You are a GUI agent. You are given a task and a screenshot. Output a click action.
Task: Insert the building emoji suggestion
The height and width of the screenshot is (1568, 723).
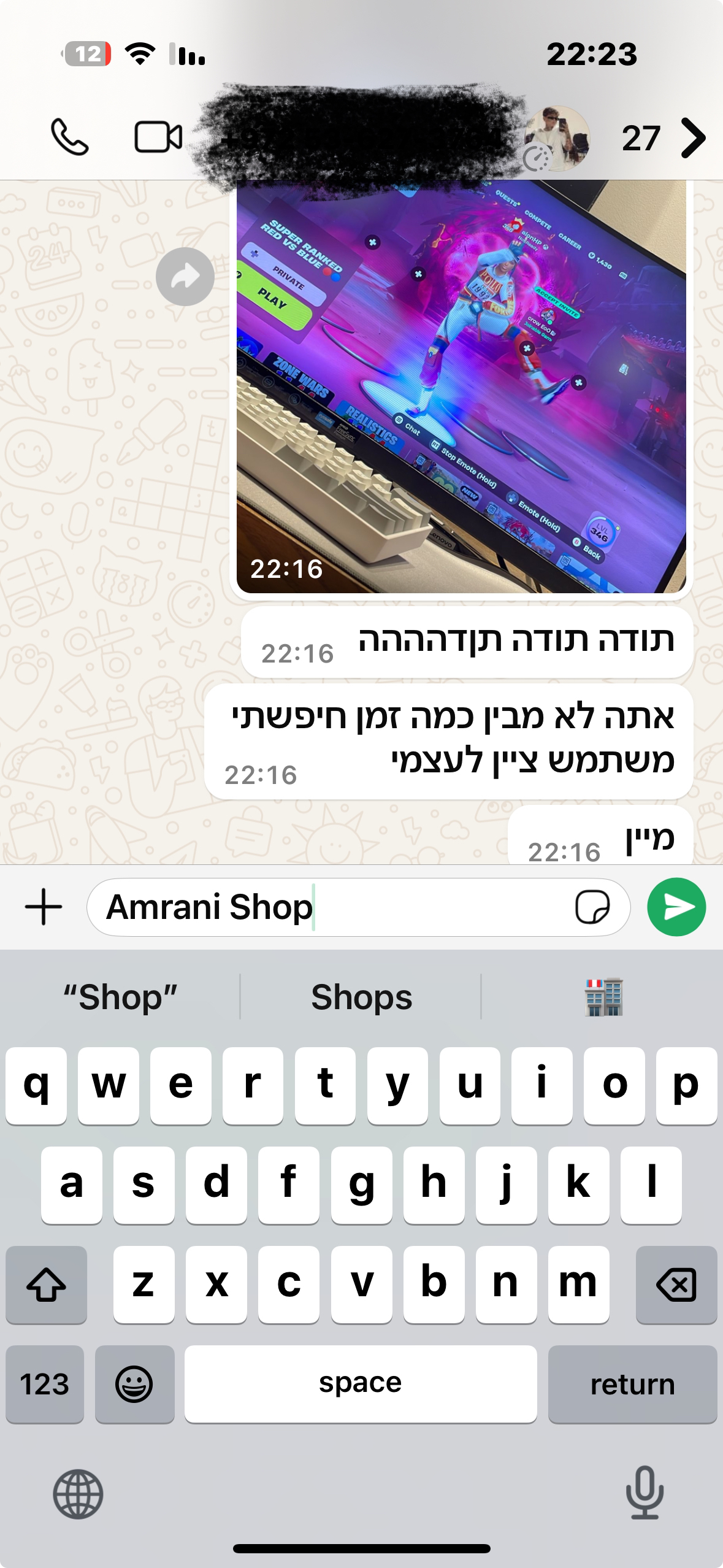click(x=603, y=997)
